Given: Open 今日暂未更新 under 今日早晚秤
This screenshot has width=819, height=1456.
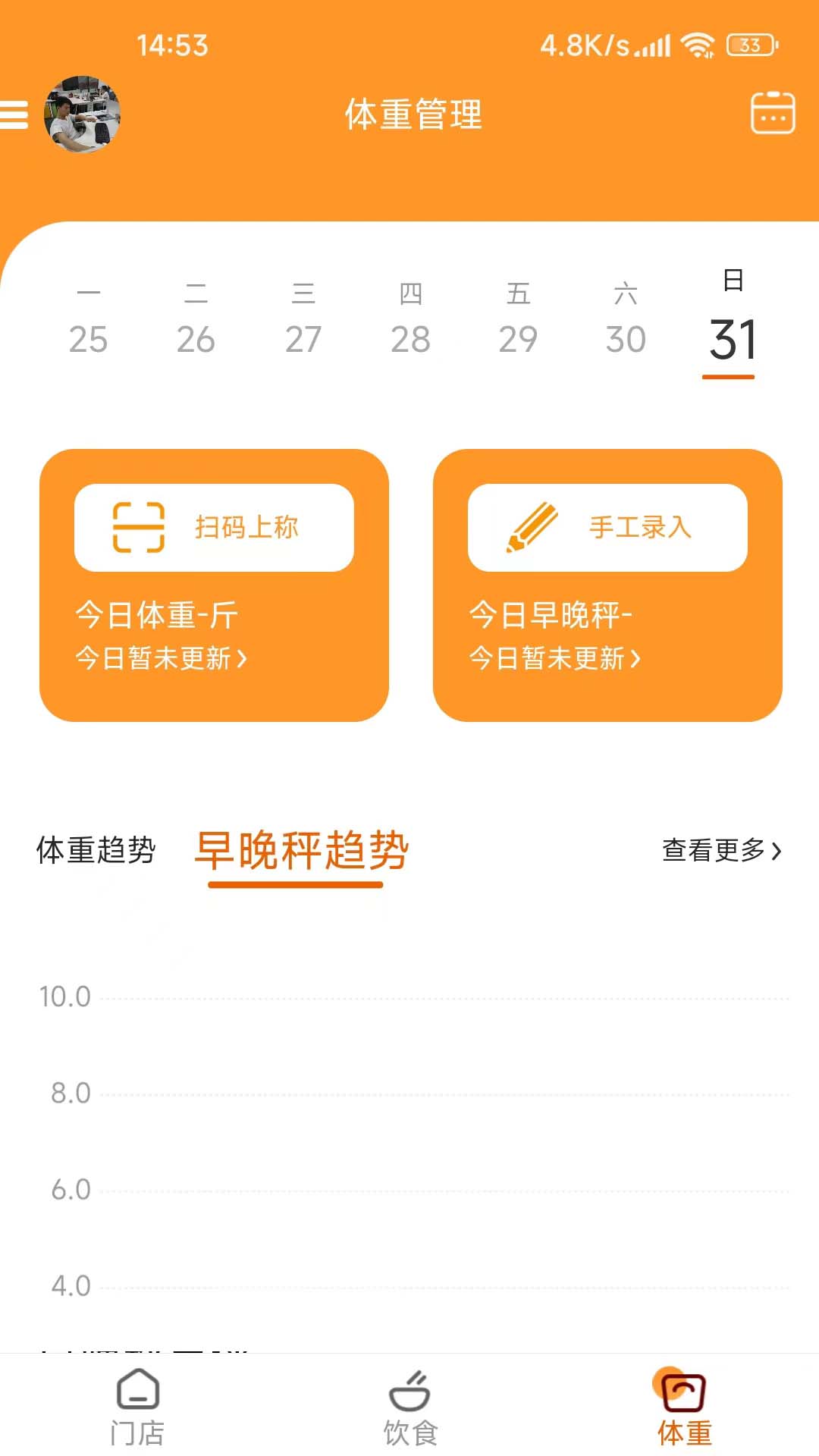Looking at the screenshot, I should coord(554,658).
